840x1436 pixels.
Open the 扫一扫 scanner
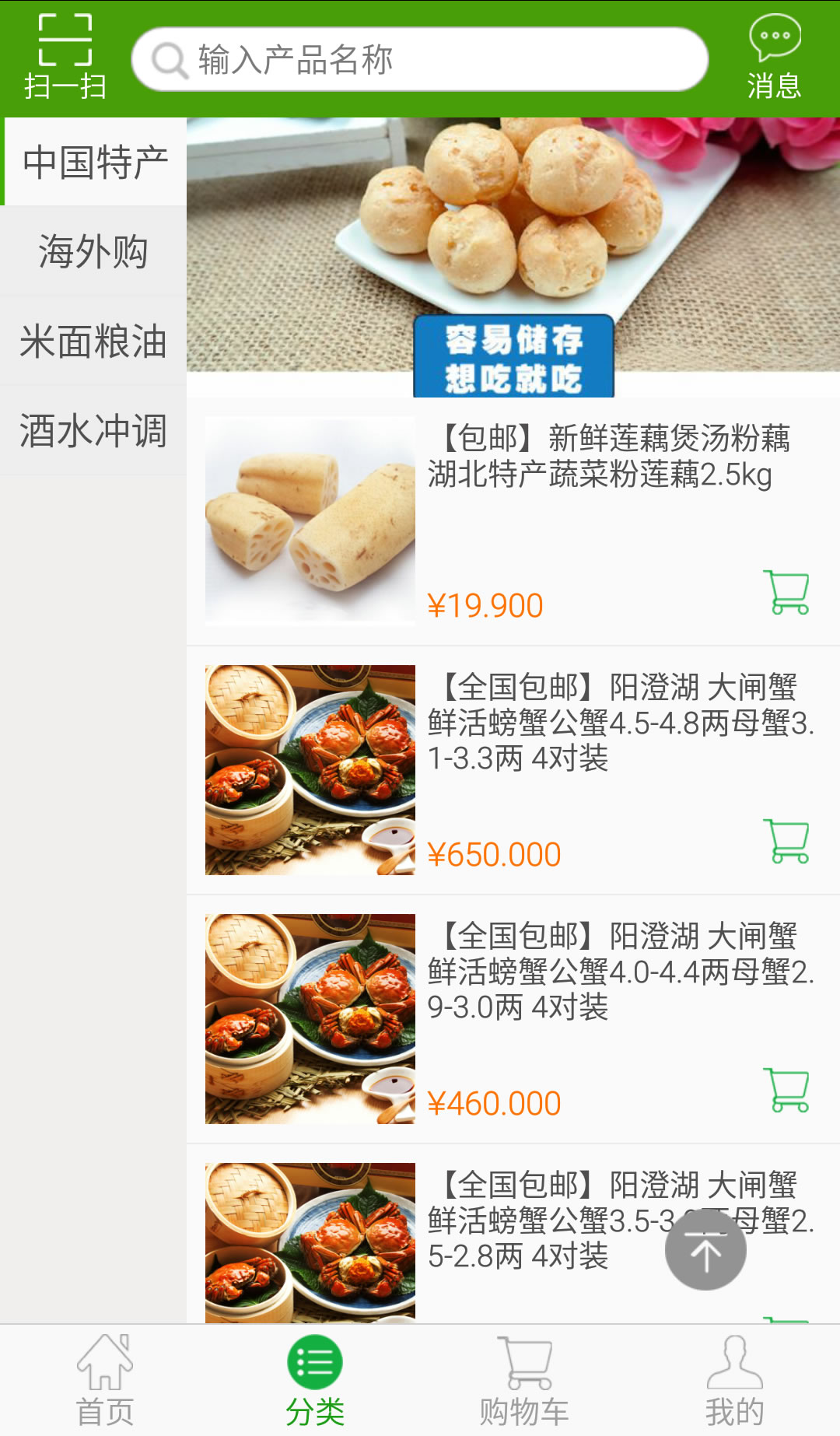pos(65,58)
